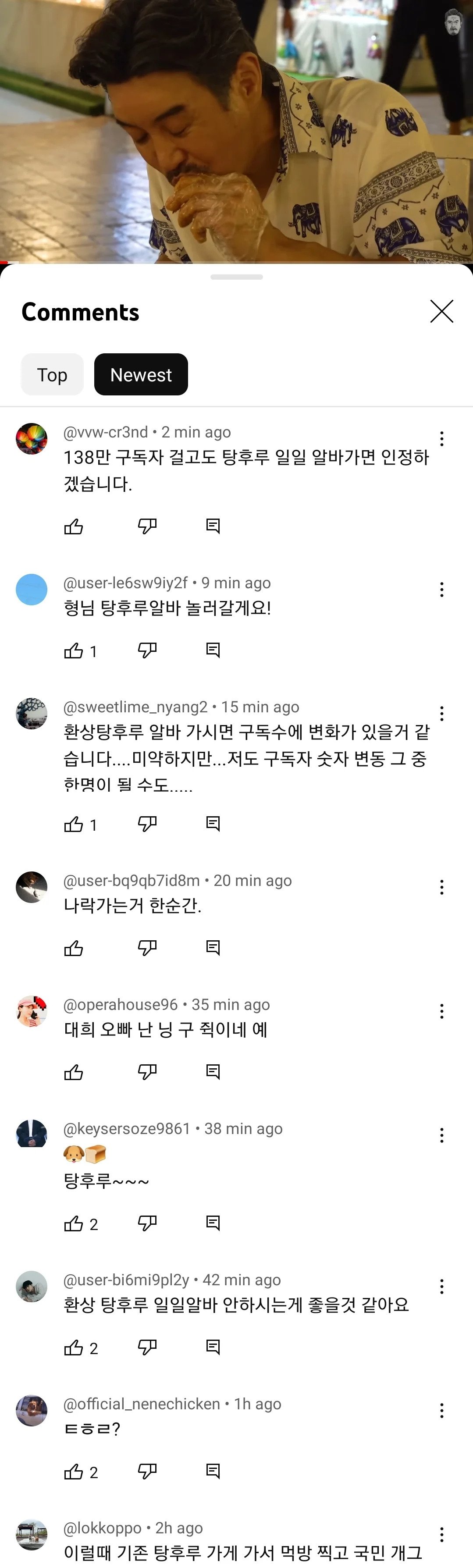Reply to @sweetlime_nyang2's comment

(x=213, y=824)
